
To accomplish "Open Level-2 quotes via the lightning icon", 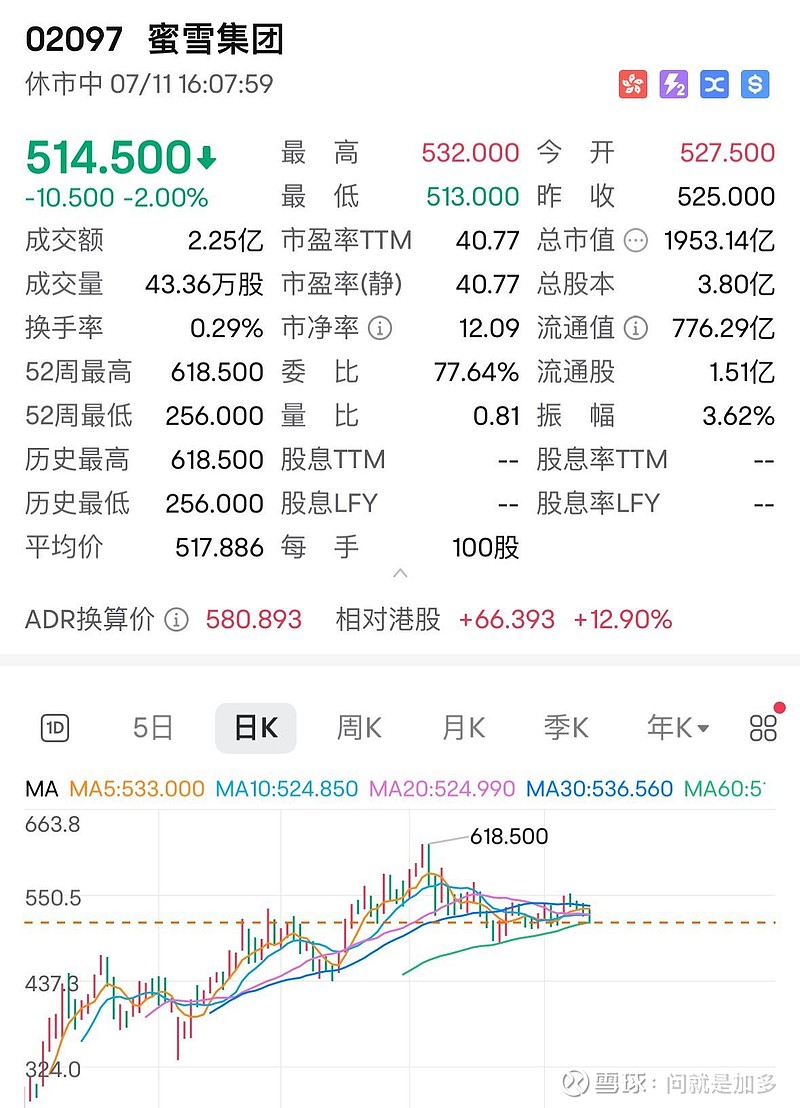I will (x=672, y=85).
